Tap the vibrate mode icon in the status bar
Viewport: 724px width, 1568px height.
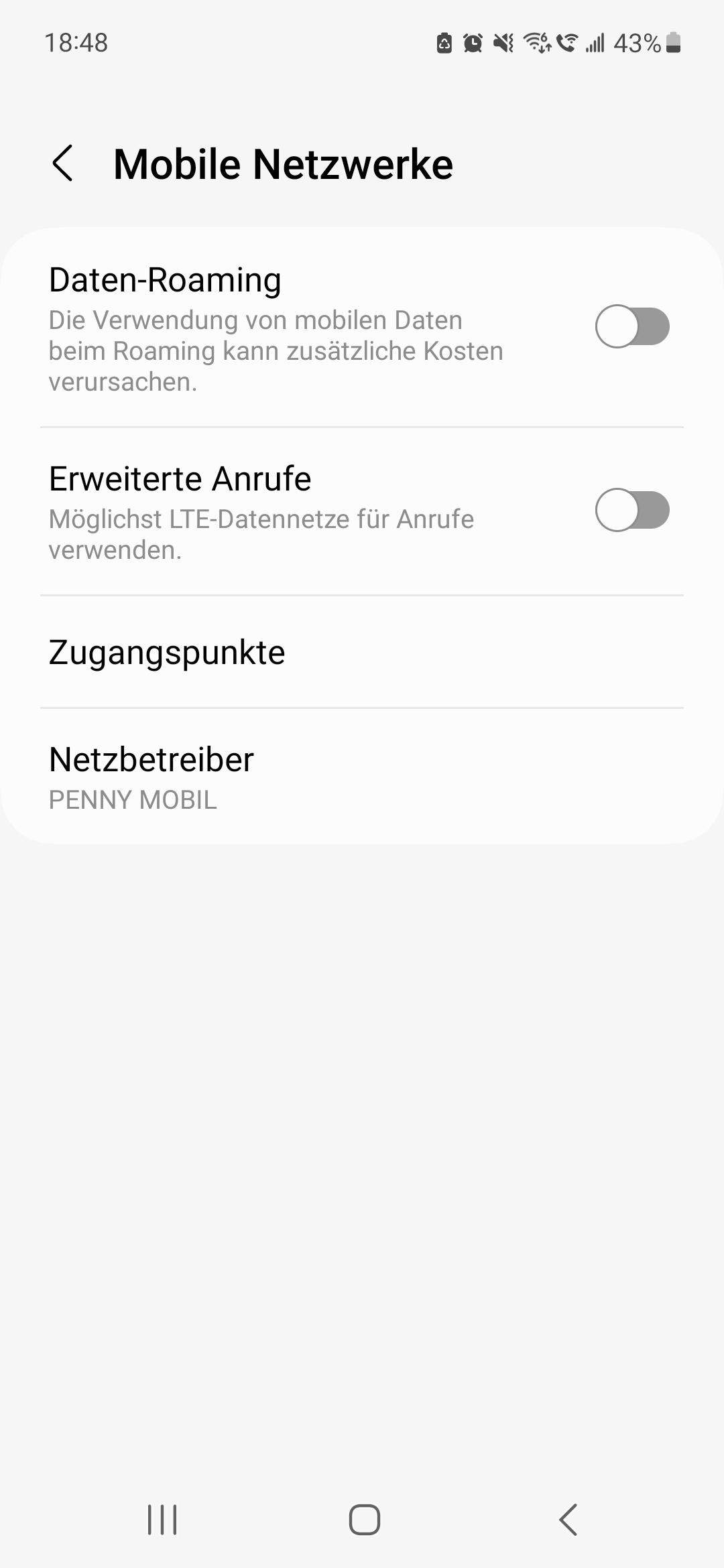coord(503,43)
